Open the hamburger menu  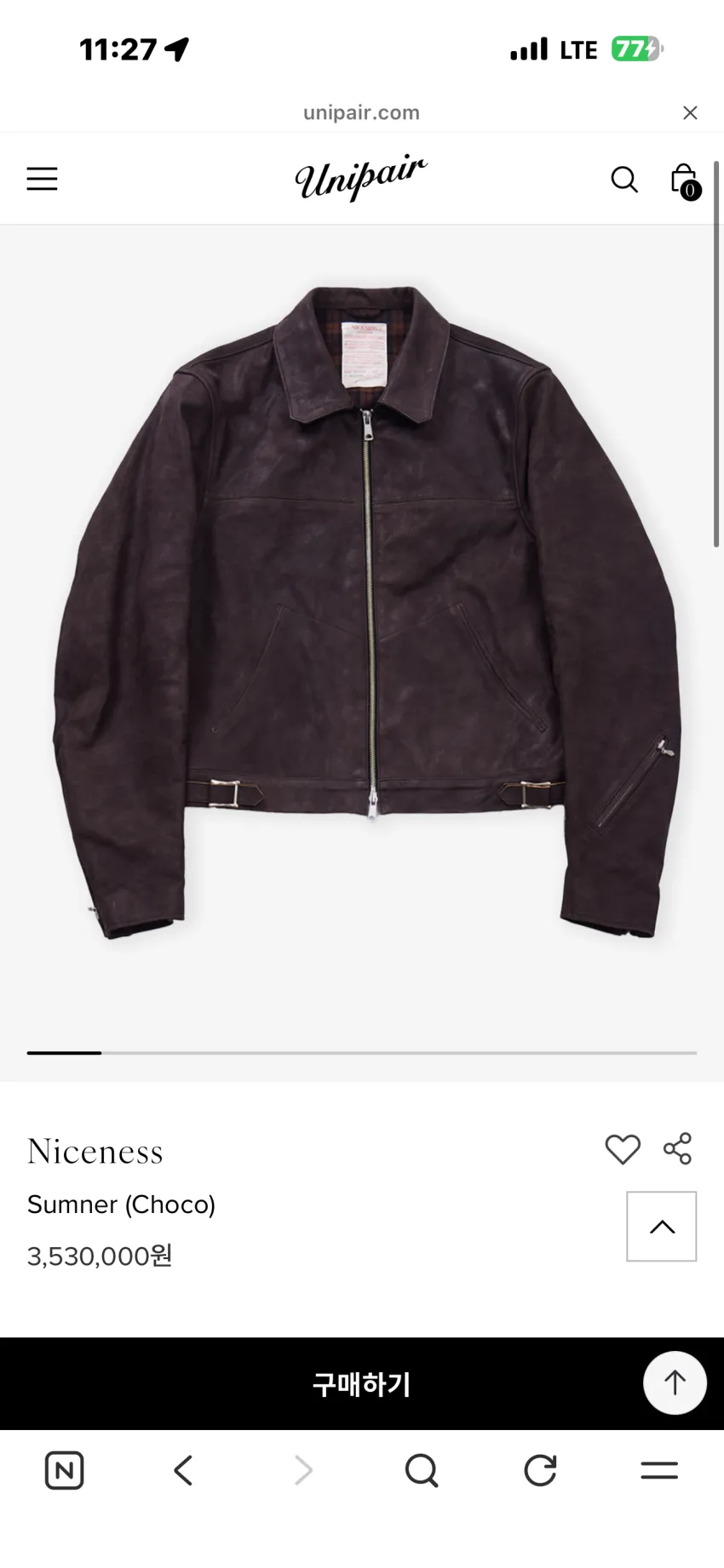[42, 179]
